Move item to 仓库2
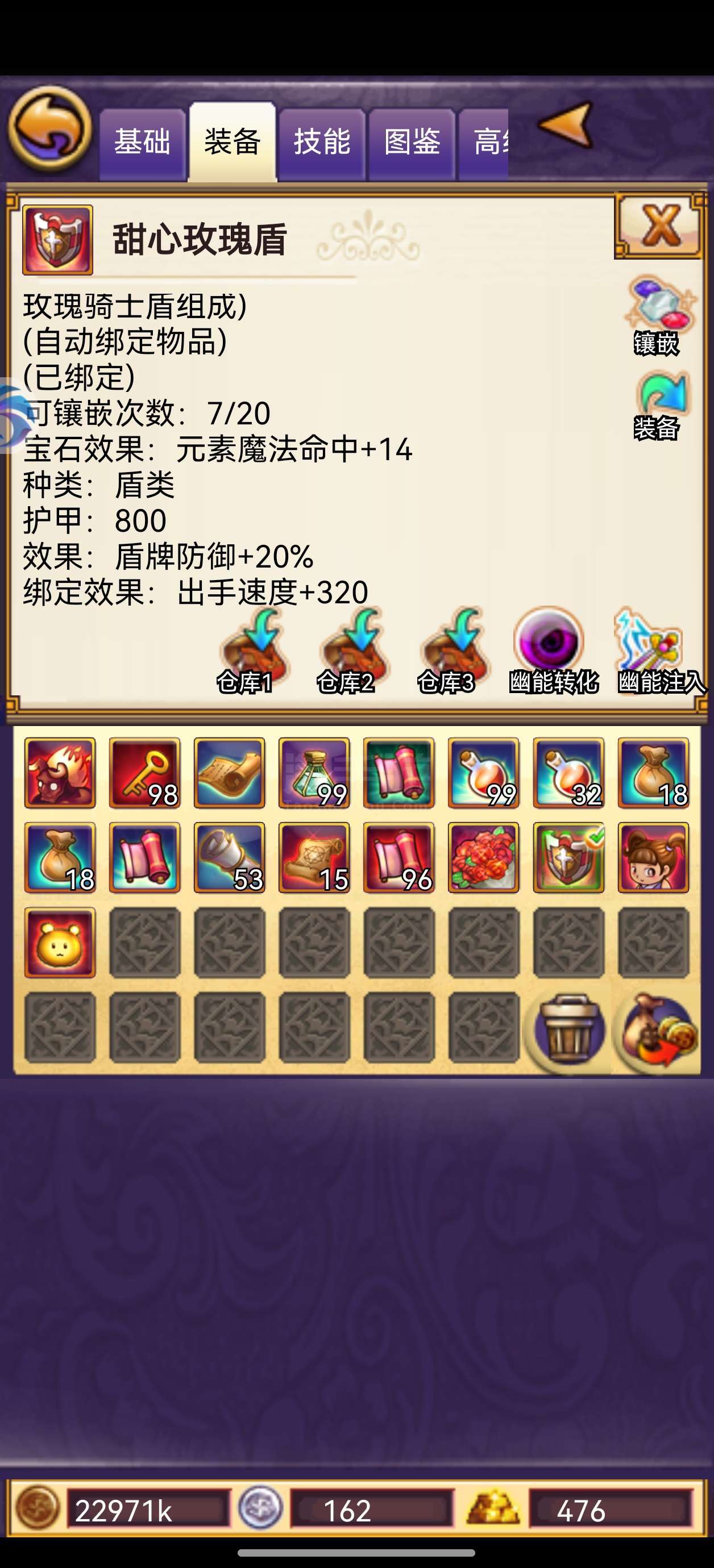Screen dimensions: 714x1568 (348, 651)
